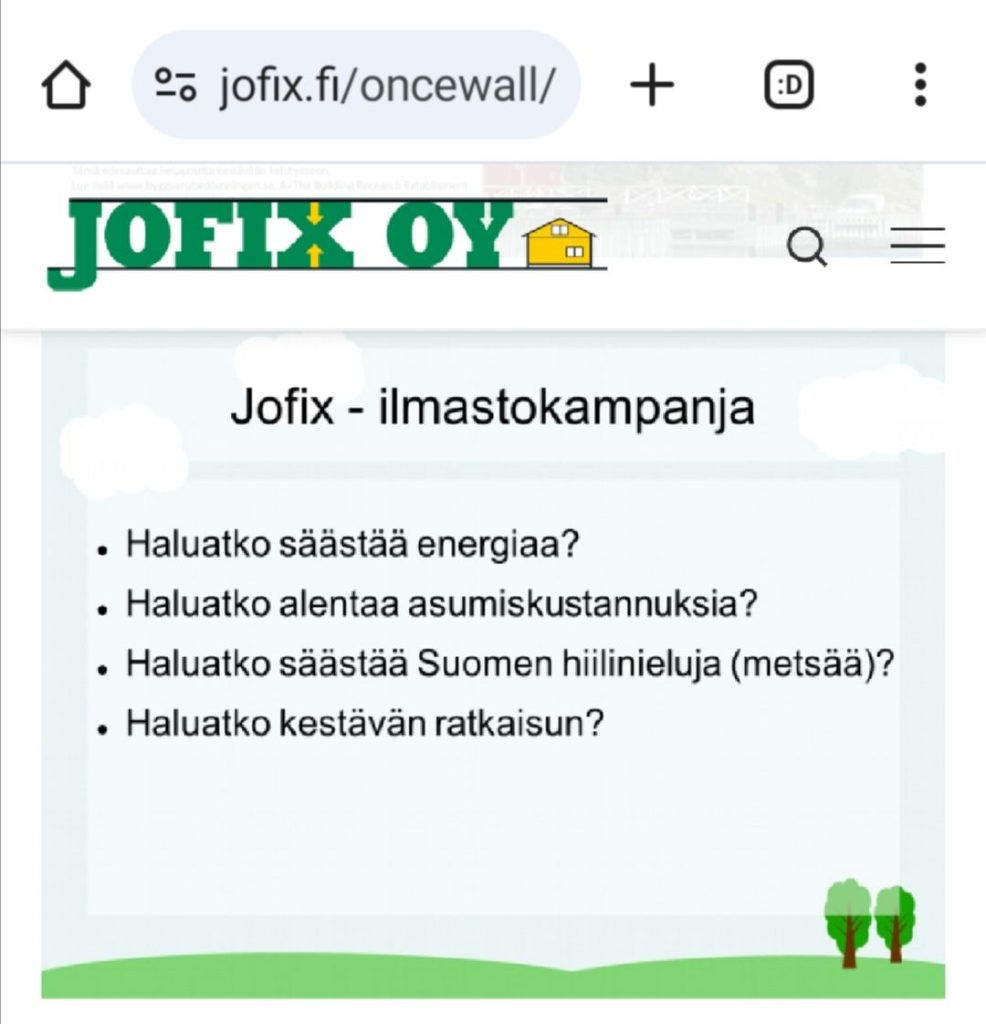986x1024 pixels.
Task: Open a new browser tab
Action: click(652, 86)
